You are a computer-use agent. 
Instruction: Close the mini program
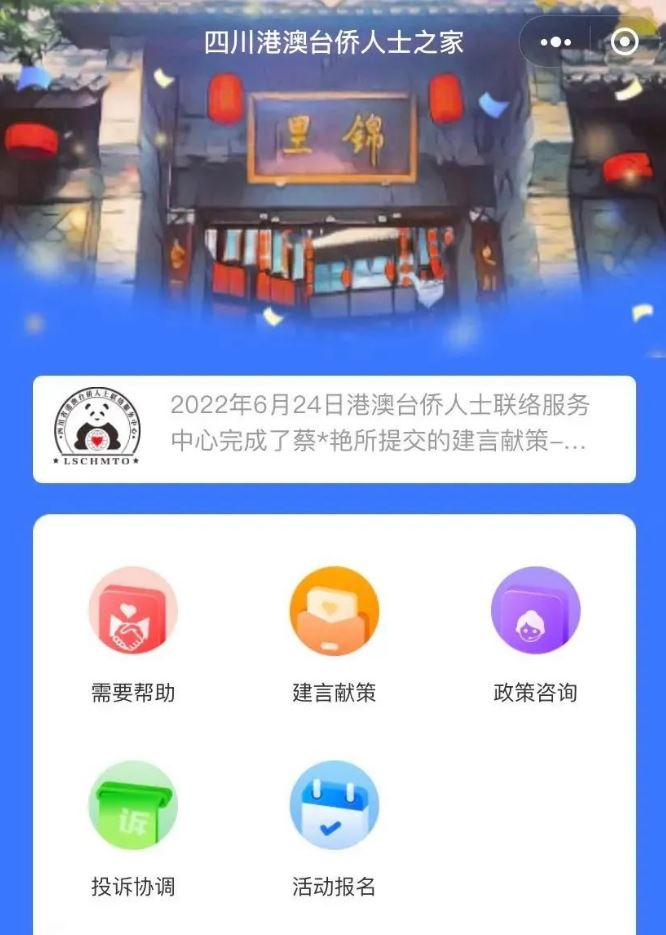point(625,43)
